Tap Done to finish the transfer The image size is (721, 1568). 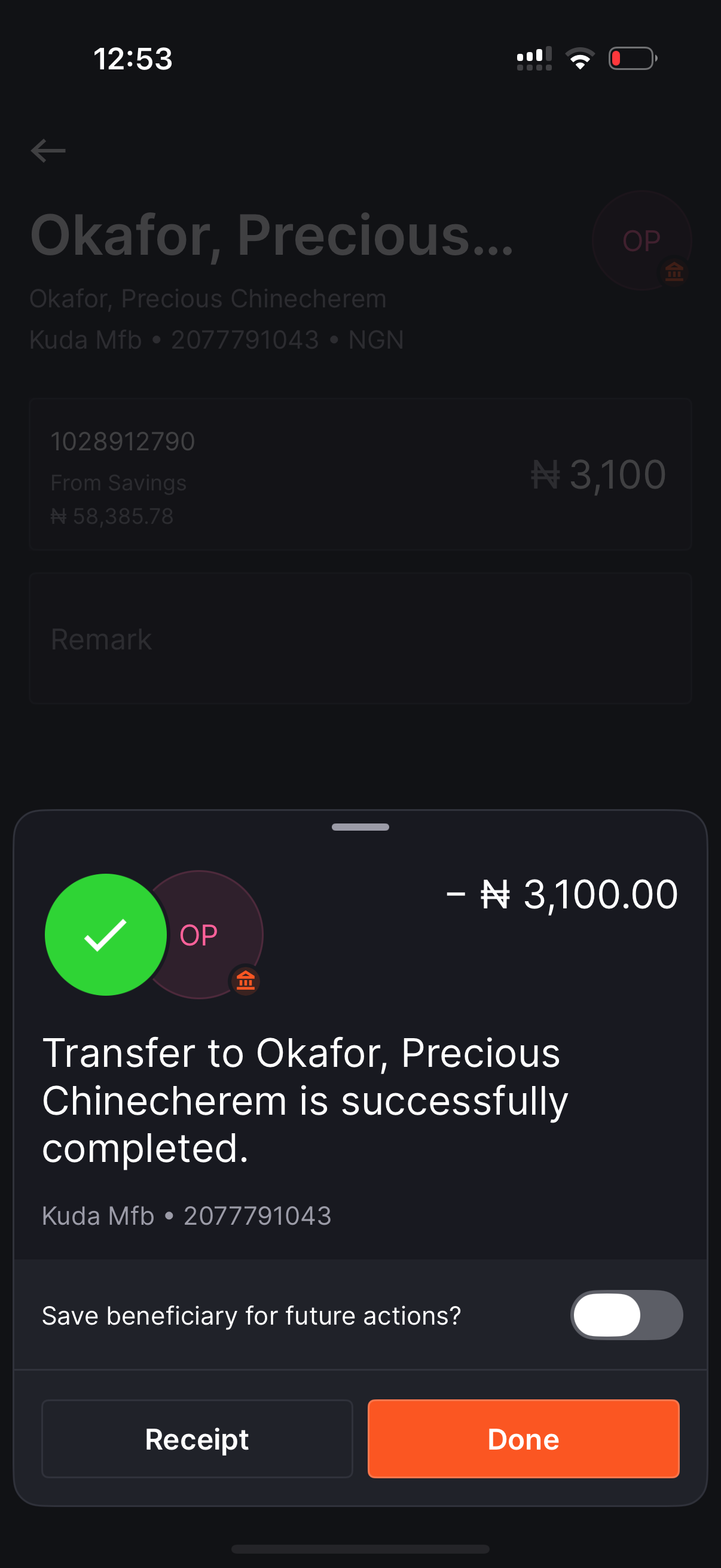523,1439
